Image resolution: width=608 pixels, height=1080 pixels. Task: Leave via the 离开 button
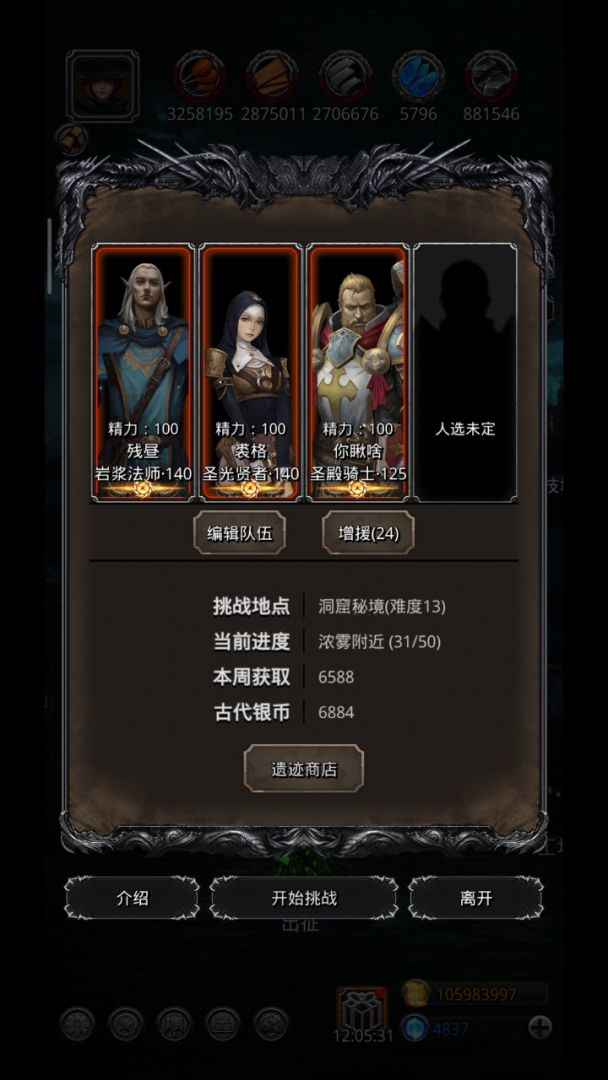point(476,898)
